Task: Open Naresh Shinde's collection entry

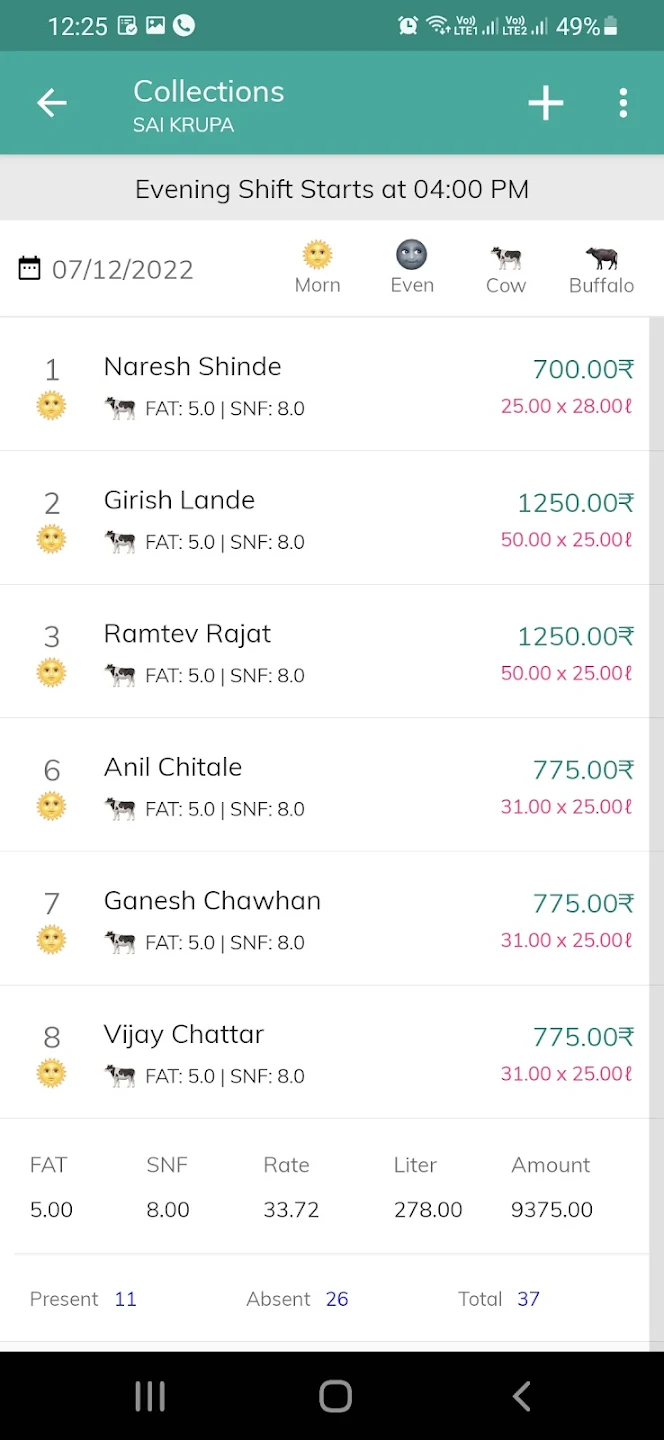Action: (325, 385)
